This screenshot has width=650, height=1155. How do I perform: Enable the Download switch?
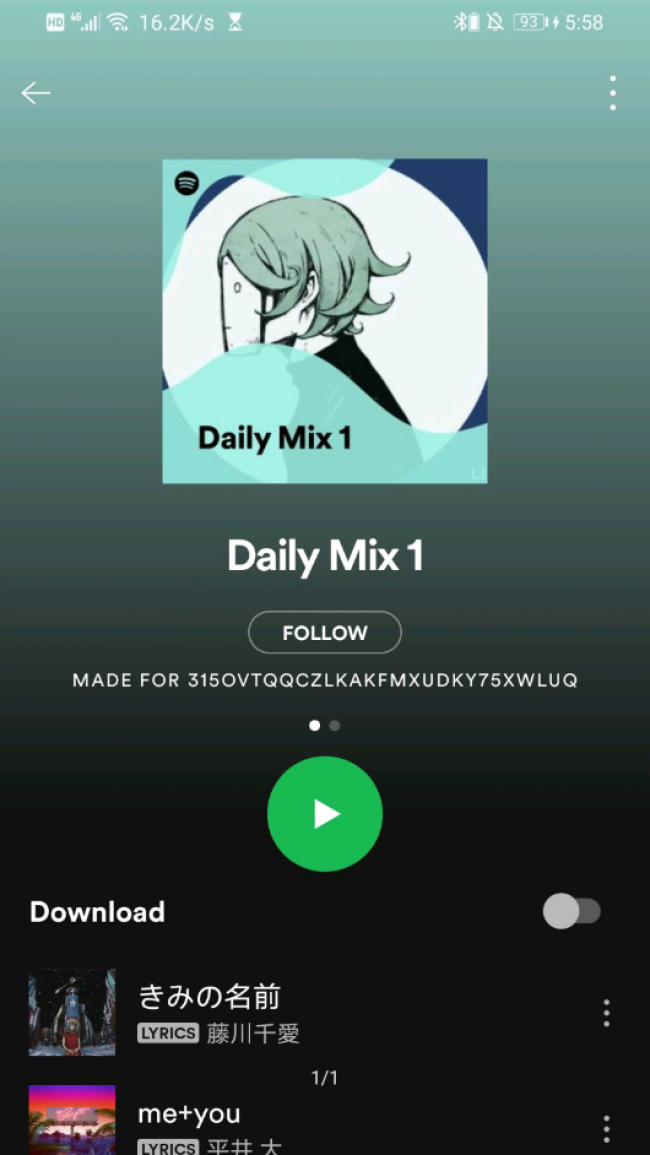point(572,911)
